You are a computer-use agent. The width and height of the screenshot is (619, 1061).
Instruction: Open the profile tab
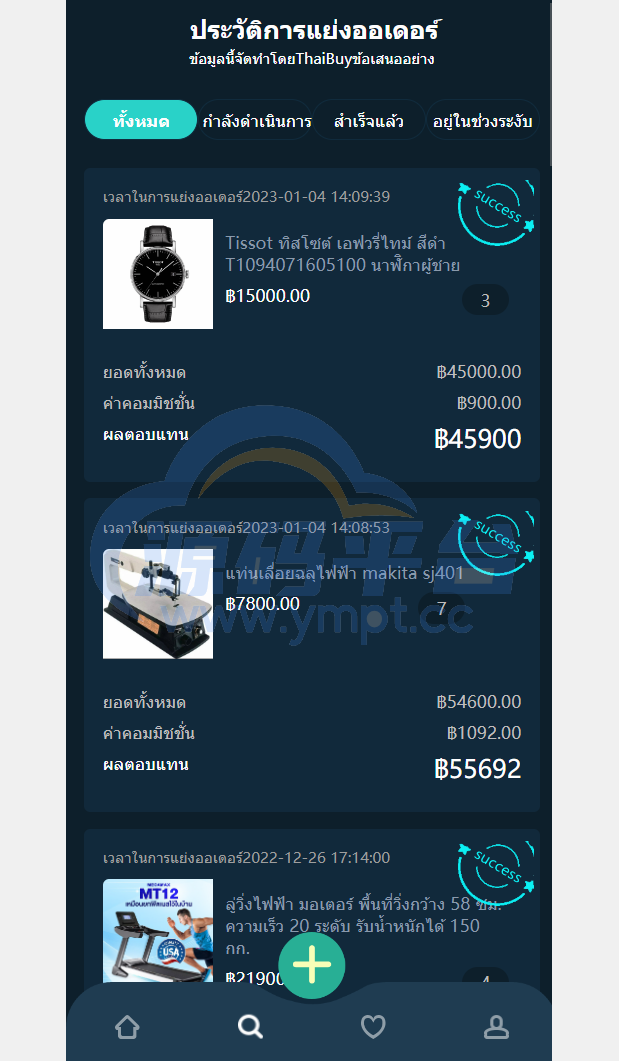(x=496, y=1026)
